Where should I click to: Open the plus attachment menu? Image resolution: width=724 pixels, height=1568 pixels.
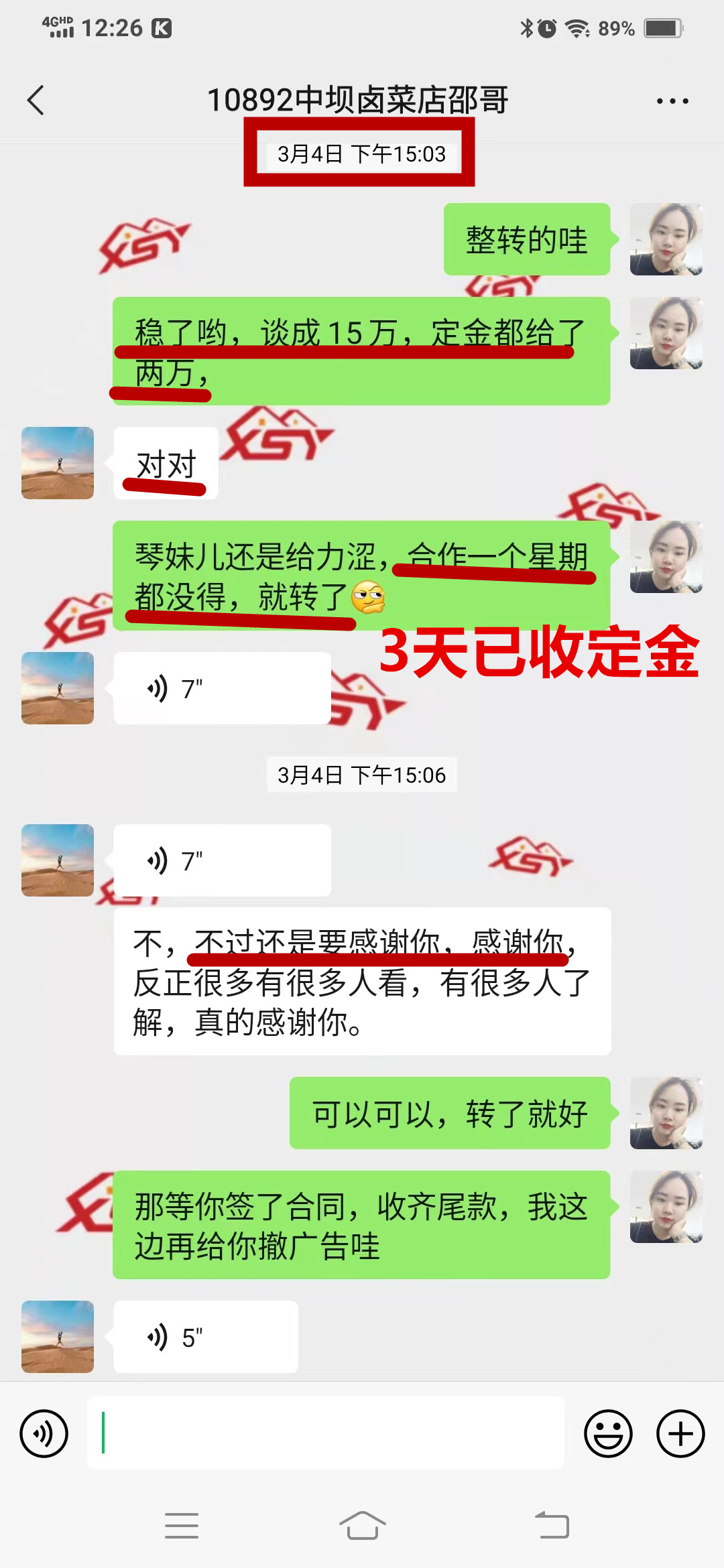(x=680, y=1433)
